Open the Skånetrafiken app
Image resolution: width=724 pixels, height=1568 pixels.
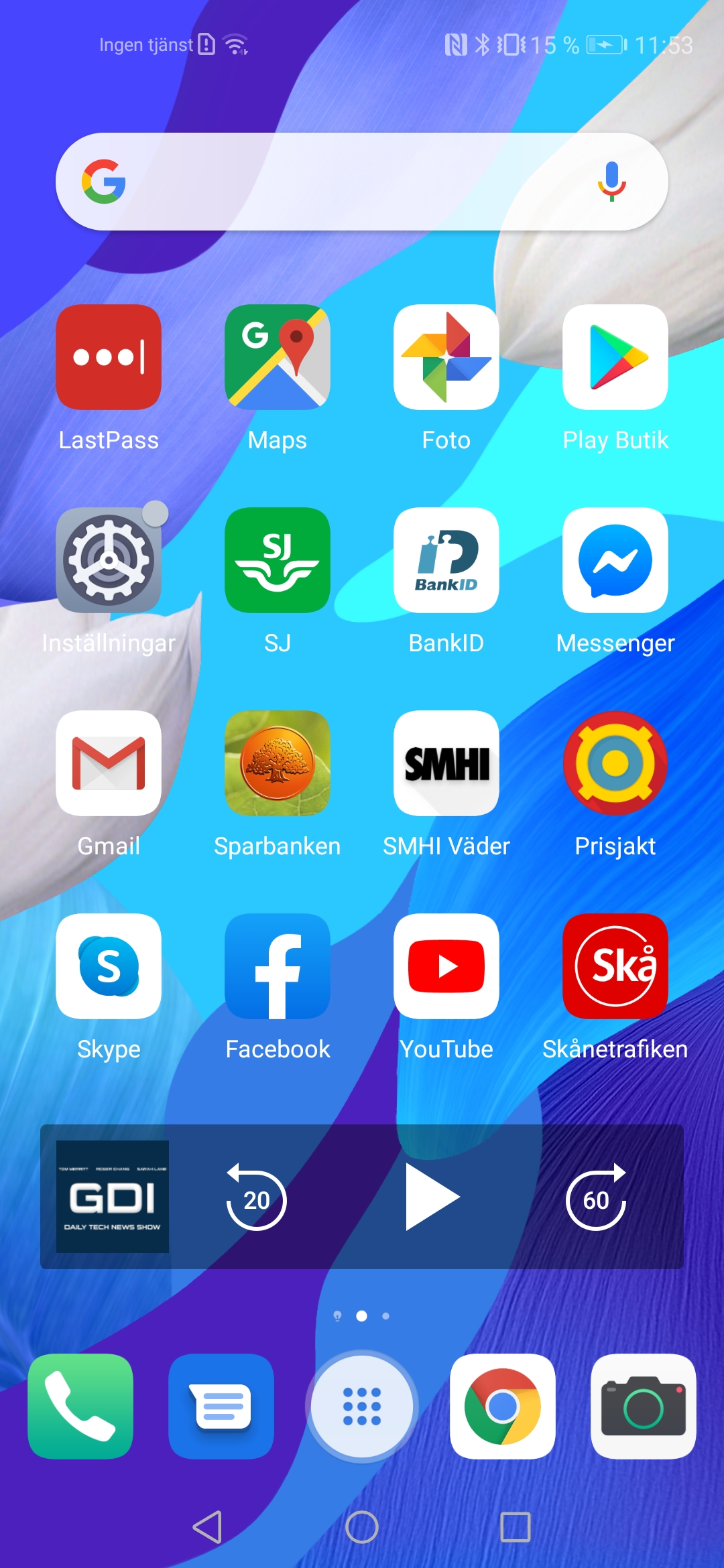coord(615,966)
